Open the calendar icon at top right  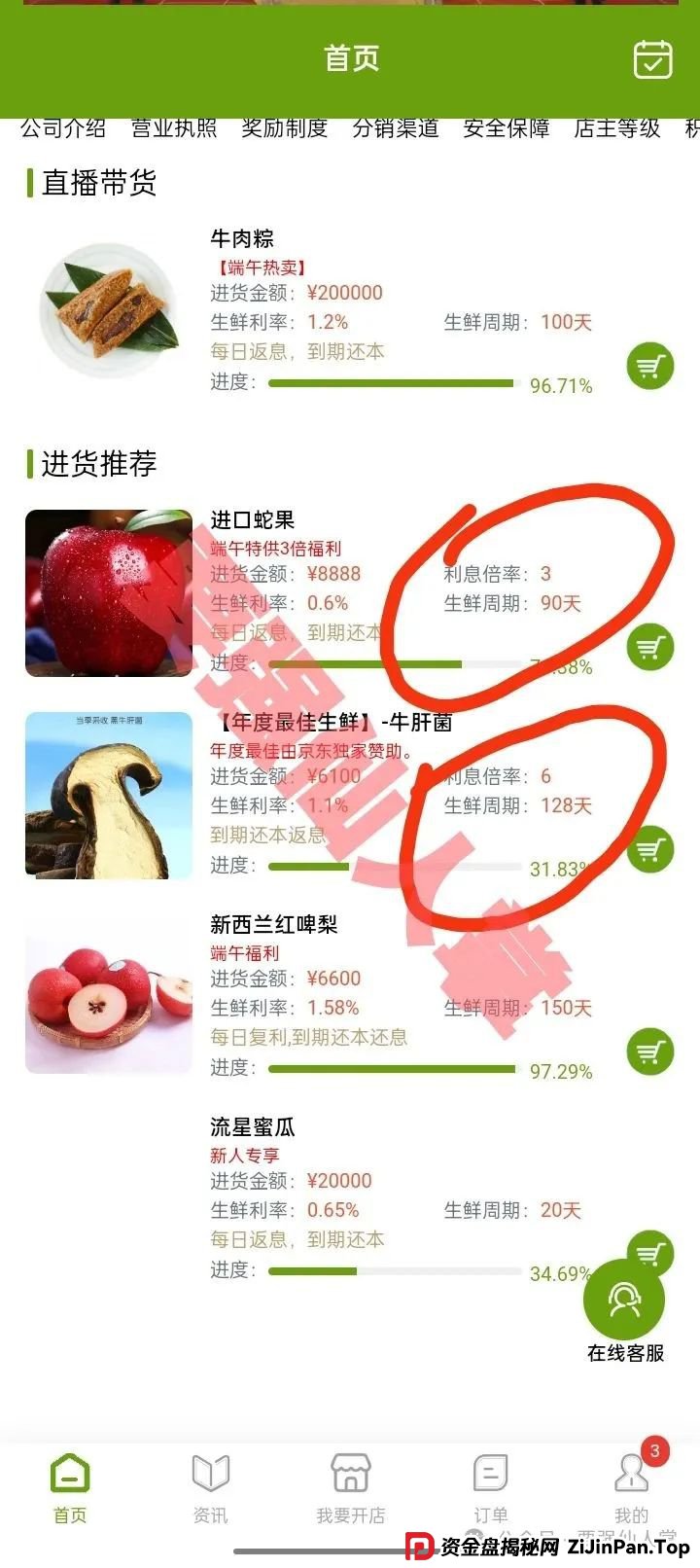pyautogui.click(x=651, y=60)
